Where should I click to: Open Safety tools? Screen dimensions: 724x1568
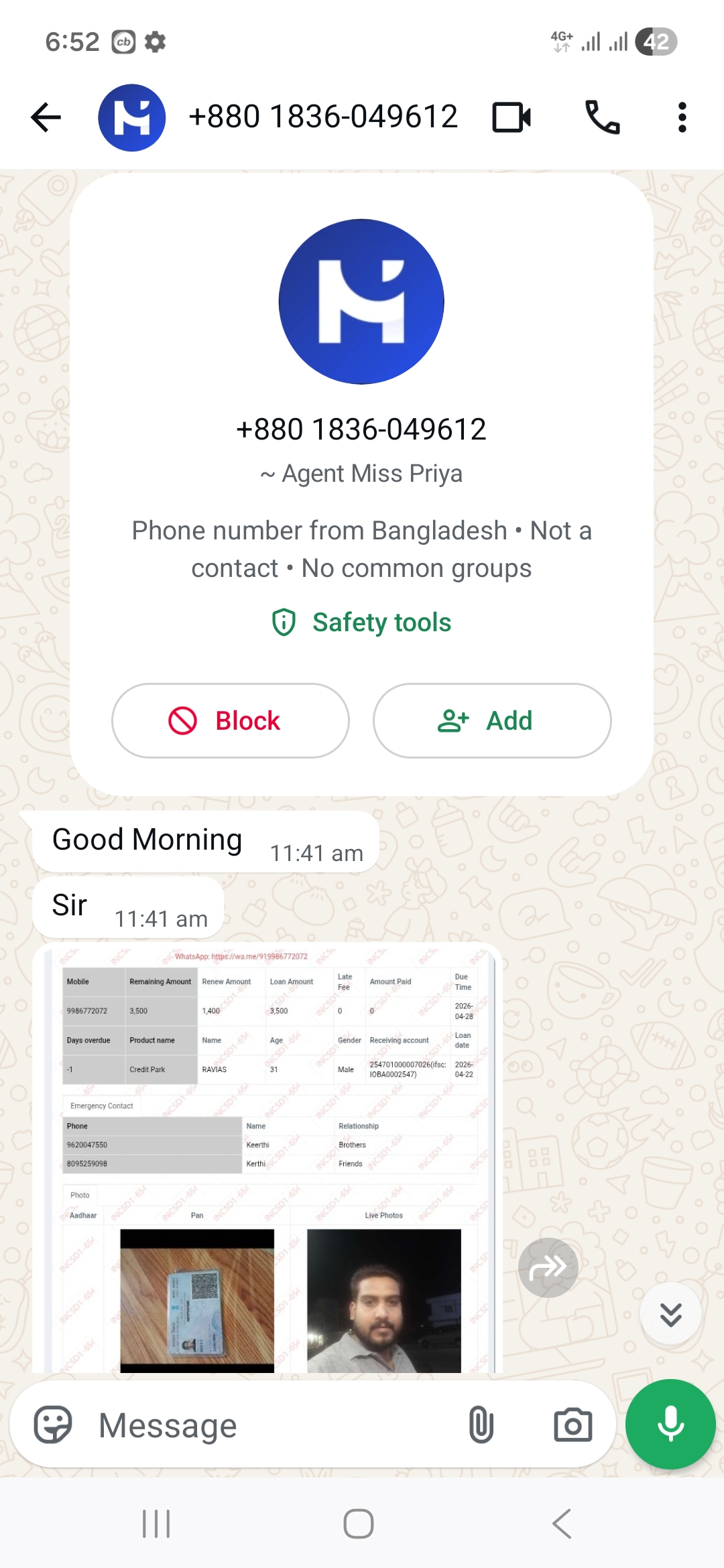(362, 623)
